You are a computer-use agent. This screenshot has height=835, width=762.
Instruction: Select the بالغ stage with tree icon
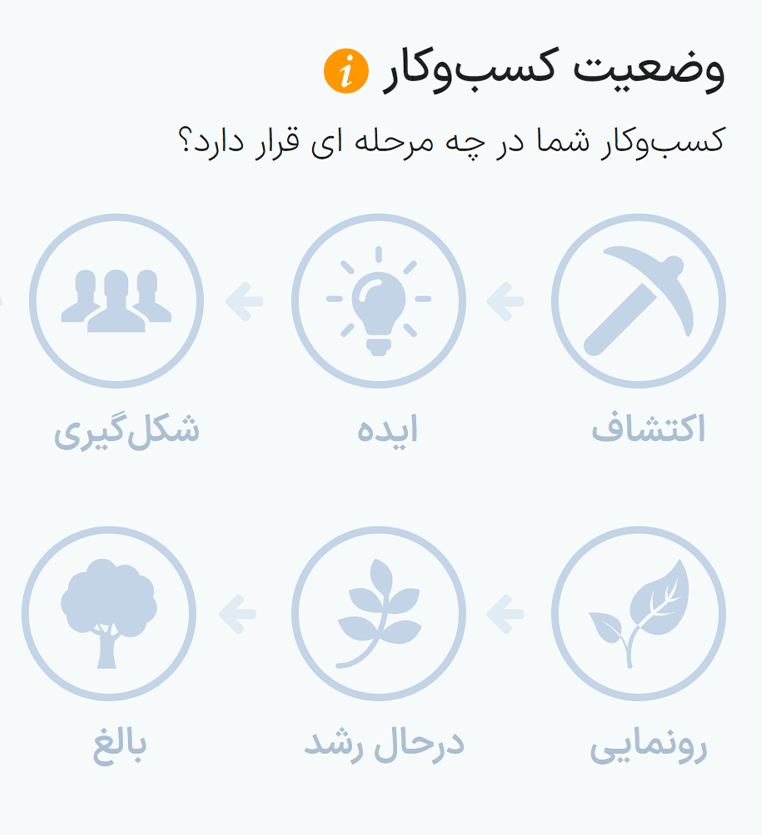point(108,613)
